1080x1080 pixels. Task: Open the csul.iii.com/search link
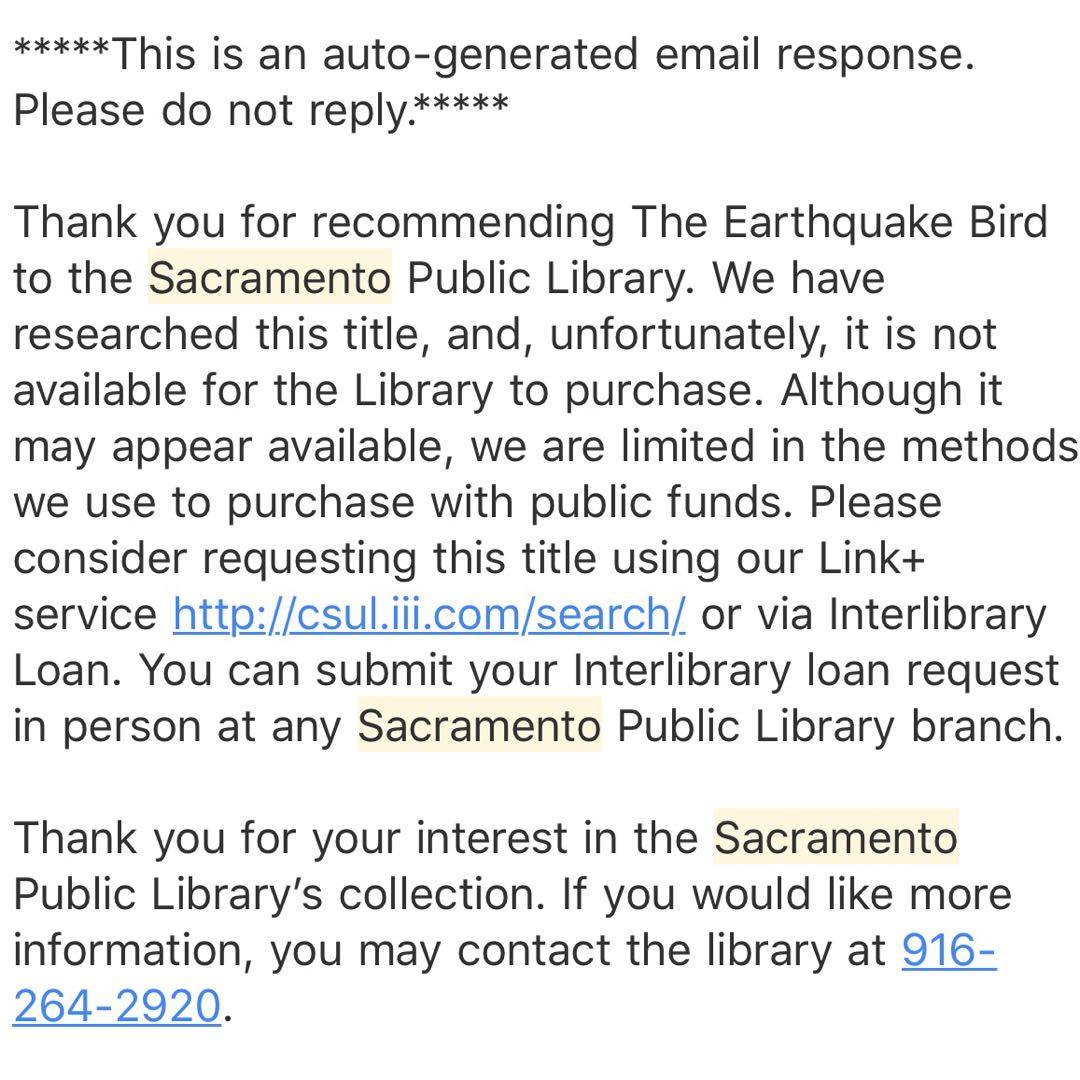pyautogui.click(x=429, y=614)
